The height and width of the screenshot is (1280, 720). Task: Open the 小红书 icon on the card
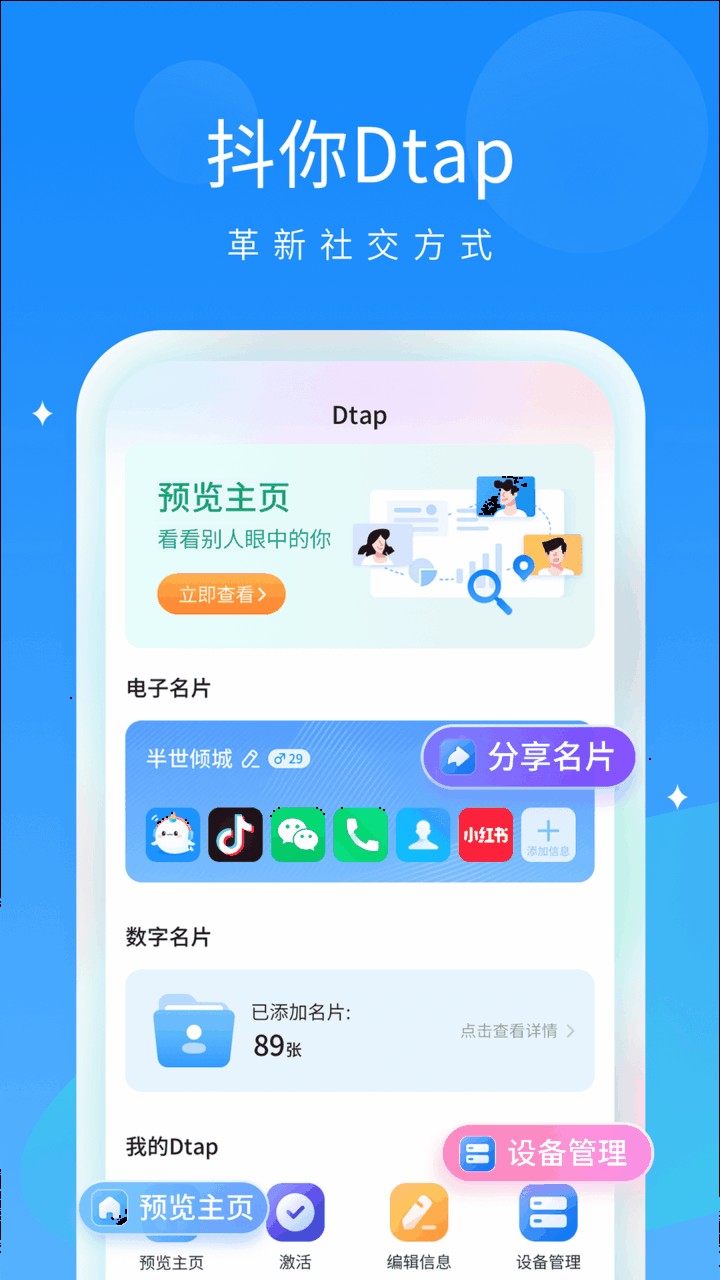485,835
